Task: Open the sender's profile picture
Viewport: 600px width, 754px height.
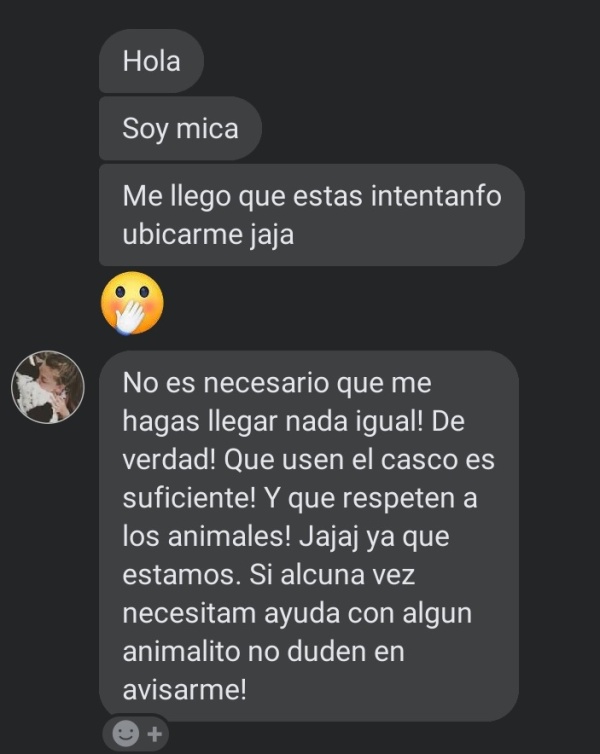Action: click(x=47, y=387)
